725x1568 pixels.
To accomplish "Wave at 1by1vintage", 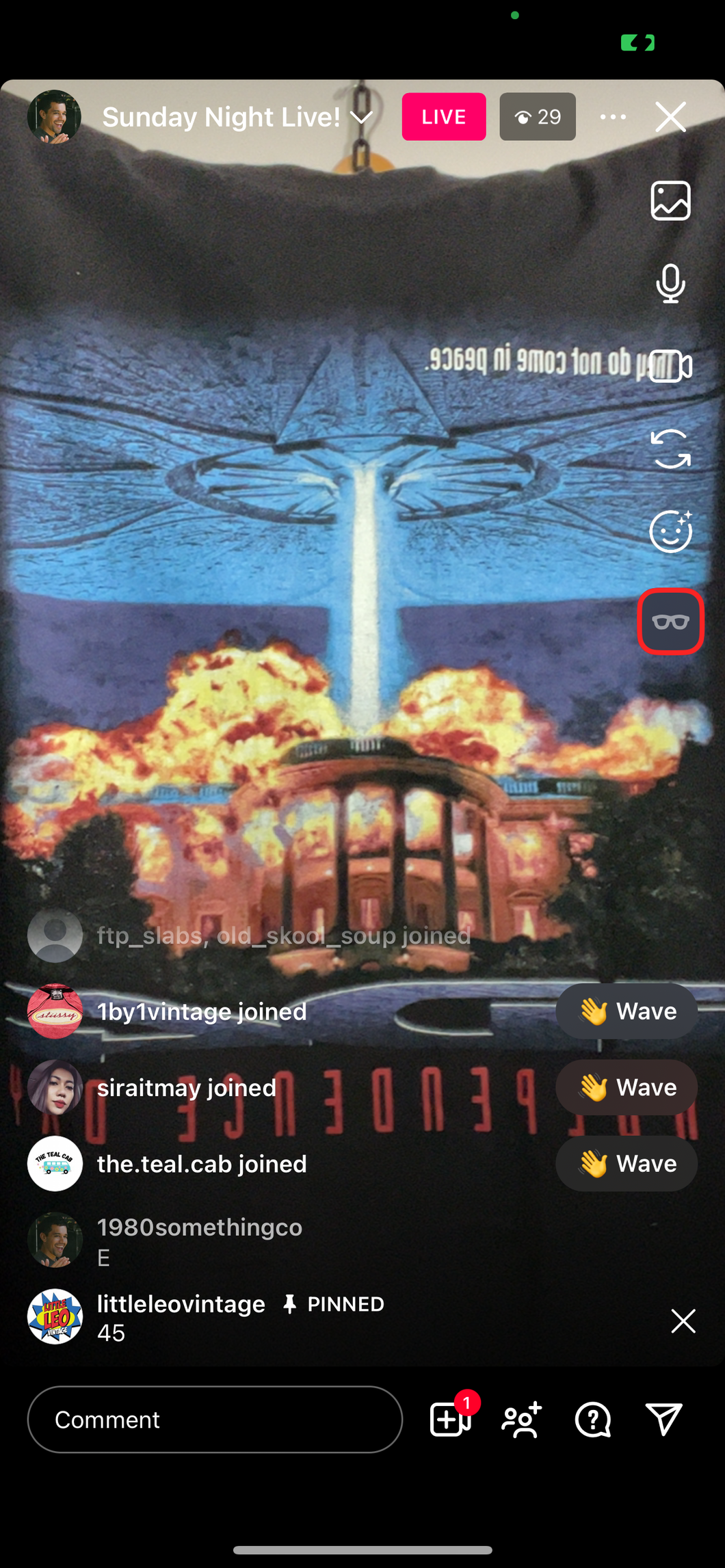I will [627, 1011].
